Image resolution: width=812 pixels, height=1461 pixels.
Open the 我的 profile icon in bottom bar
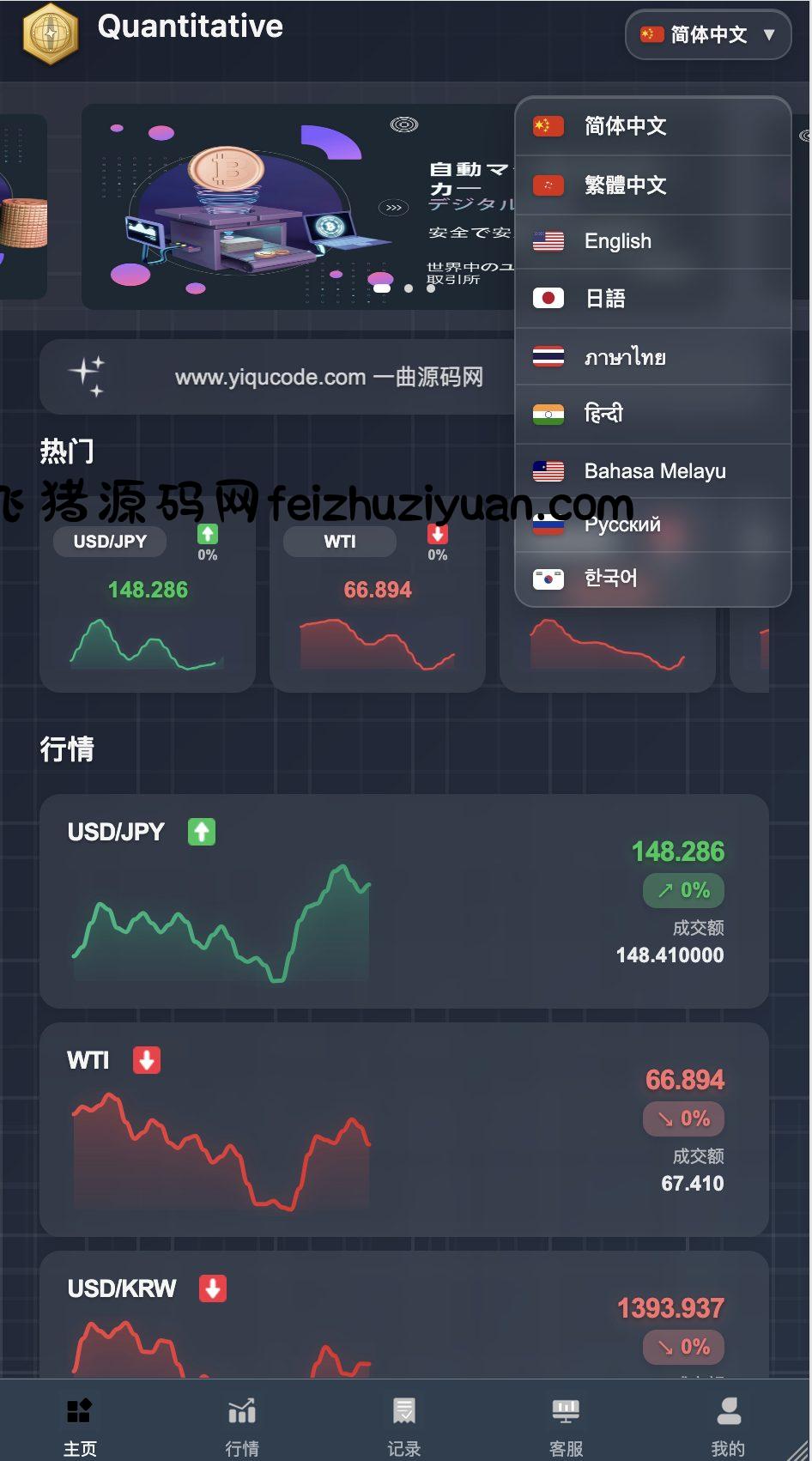coord(729,1421)
